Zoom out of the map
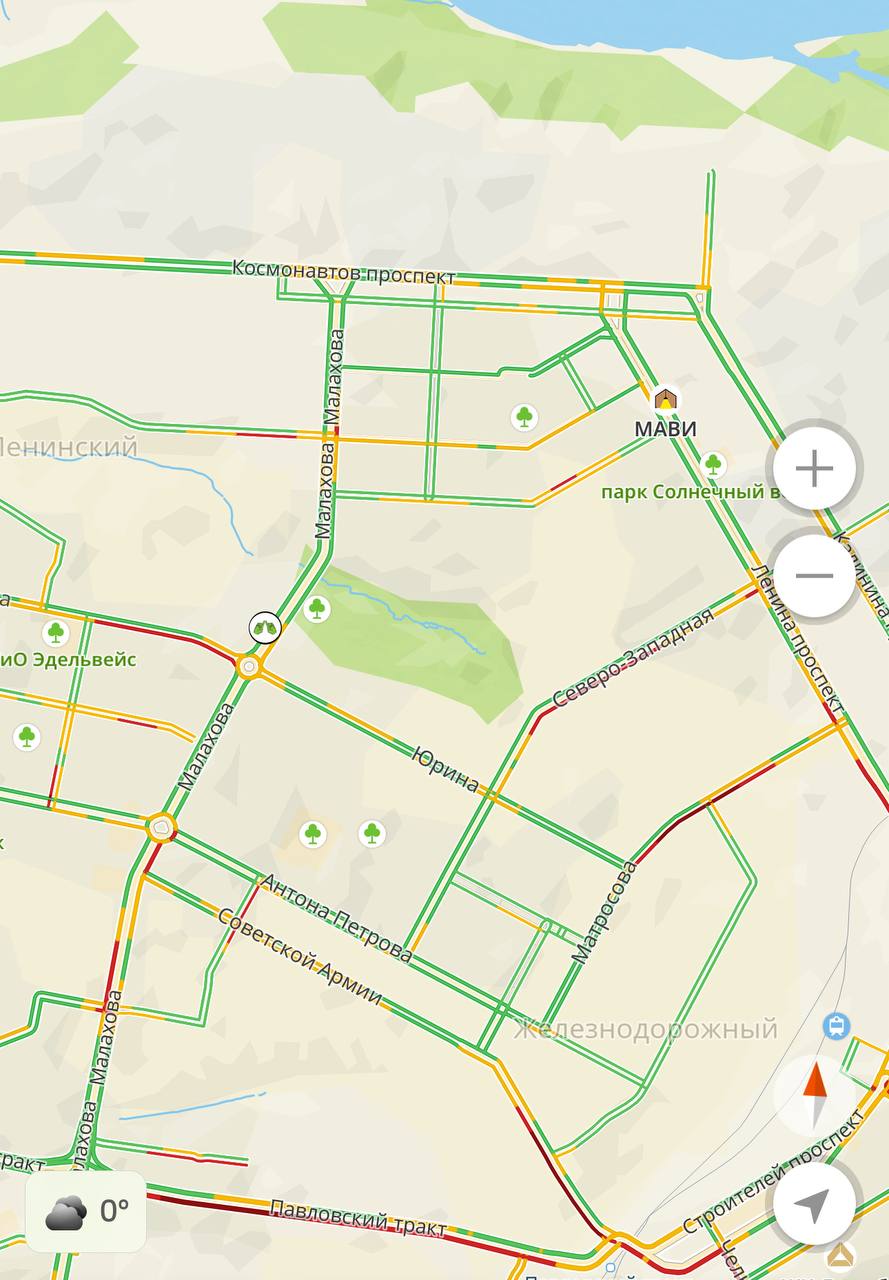This screenshot has width=889, height=1280. (814, 575)
